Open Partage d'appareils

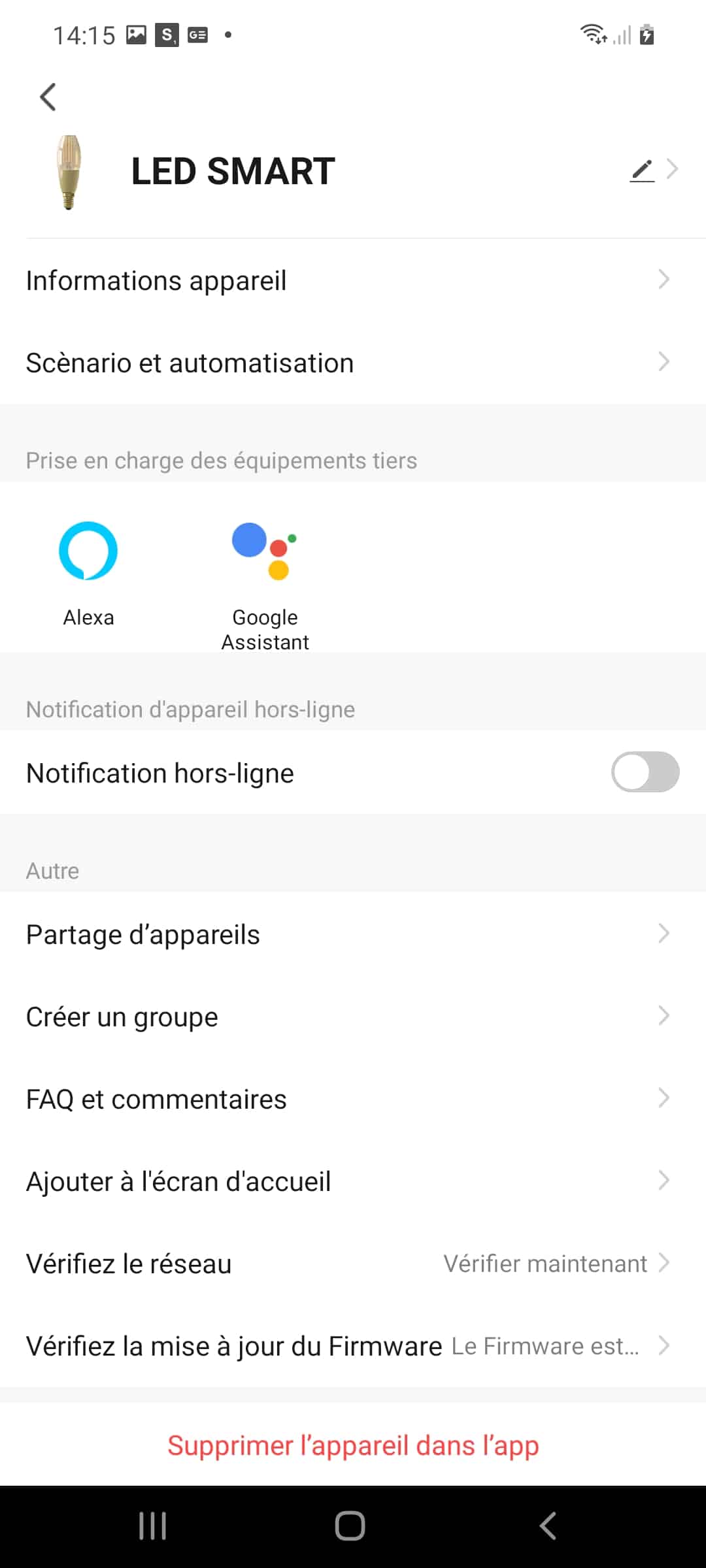(353, 934)
